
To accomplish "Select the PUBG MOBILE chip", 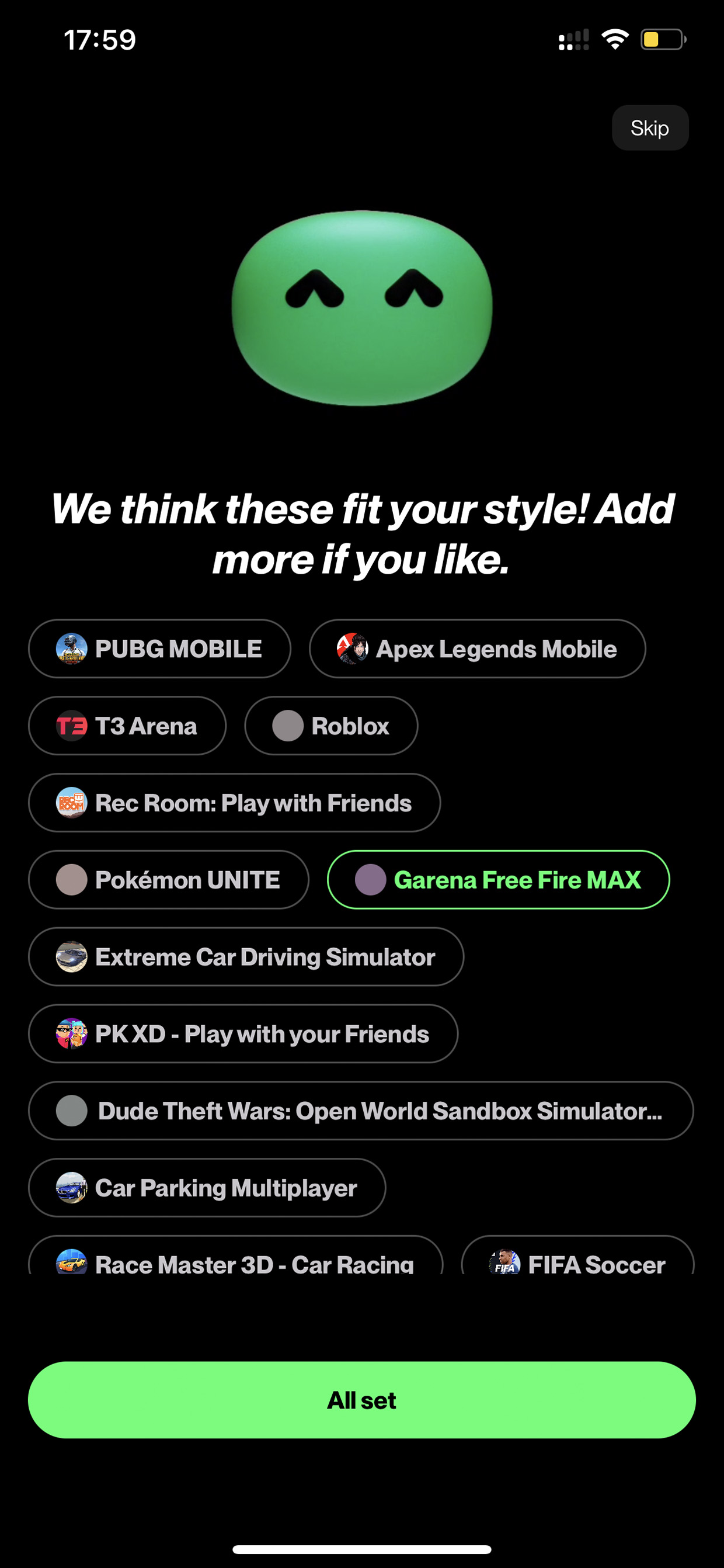I will click(x=159, y=649).
